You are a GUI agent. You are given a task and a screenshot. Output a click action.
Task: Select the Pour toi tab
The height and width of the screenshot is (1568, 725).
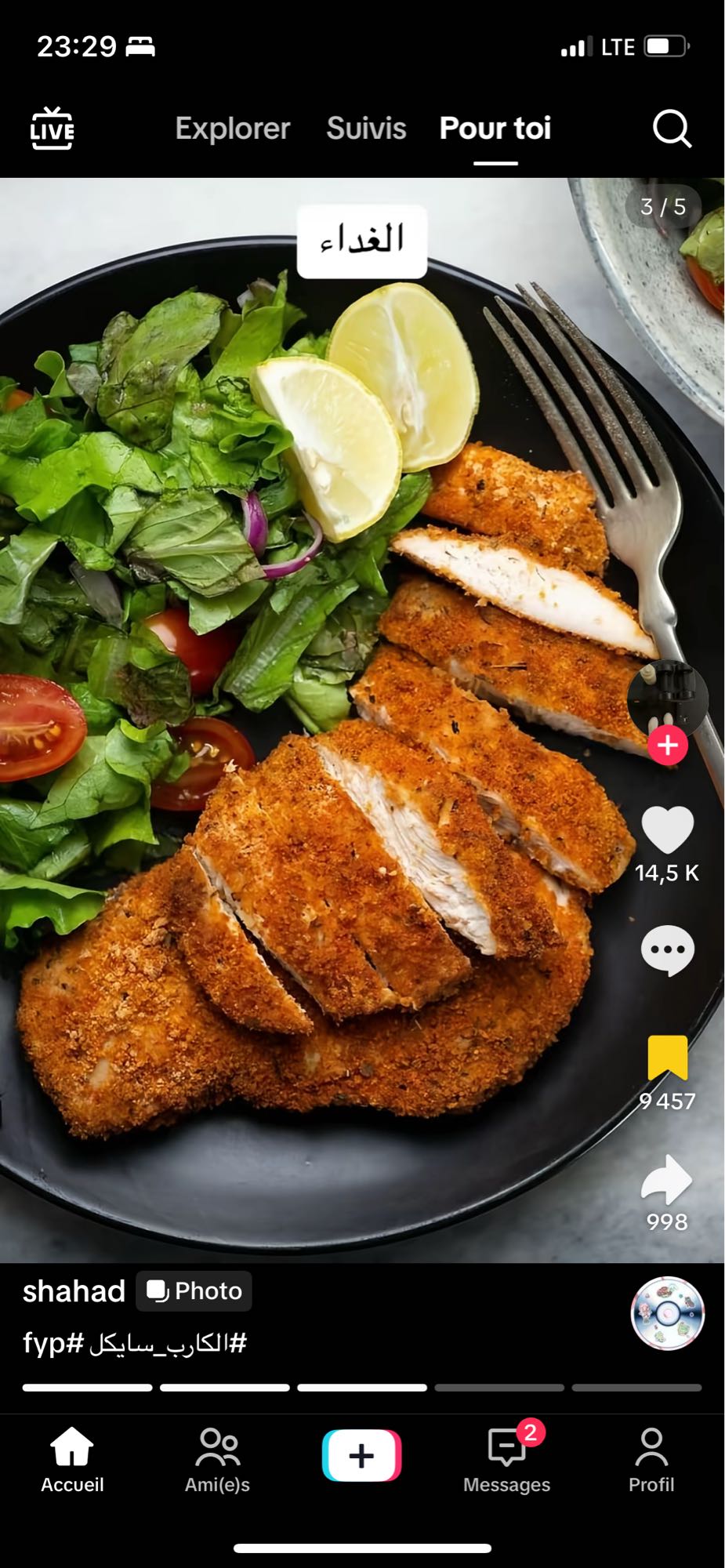(495, 129)
